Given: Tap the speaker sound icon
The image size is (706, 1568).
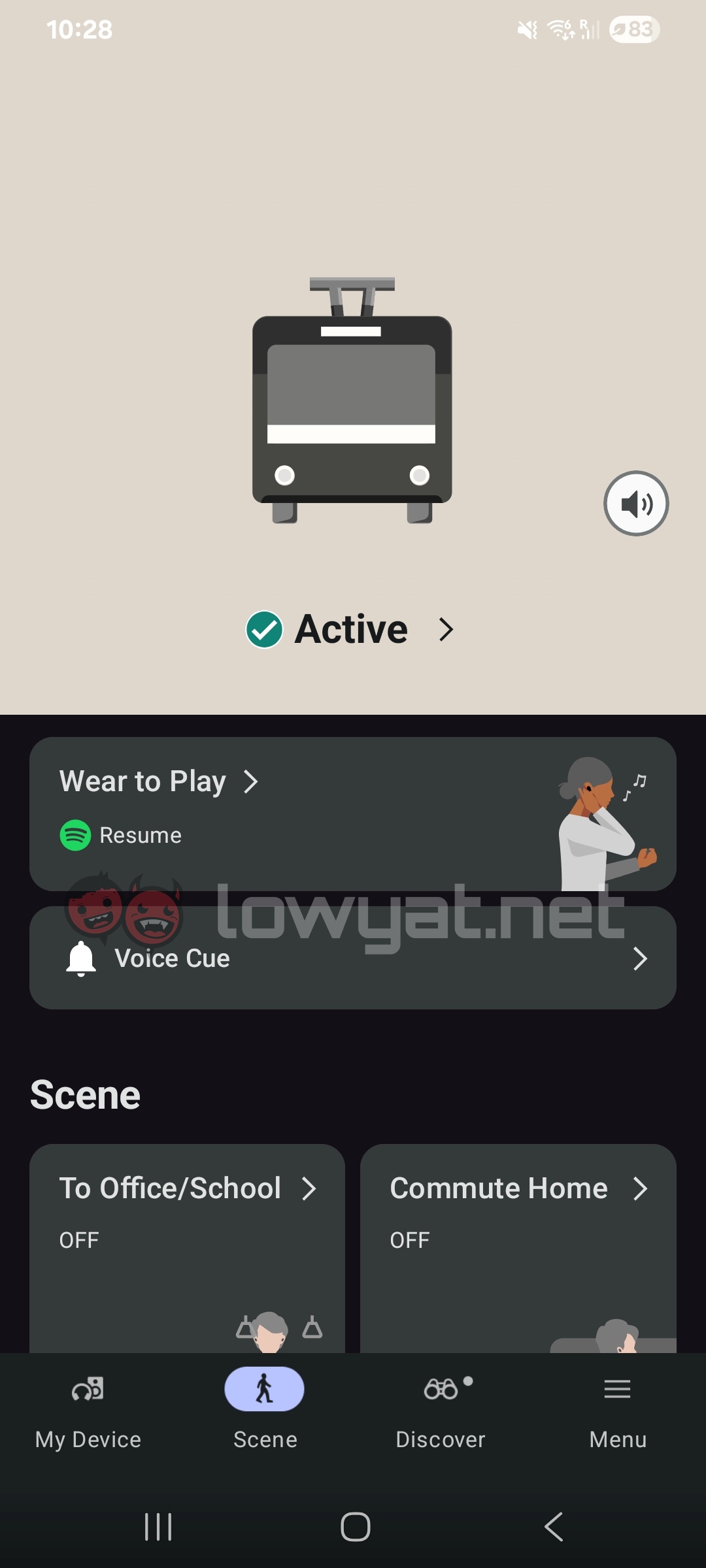Looking at the screenshot, I should [635, 504].
